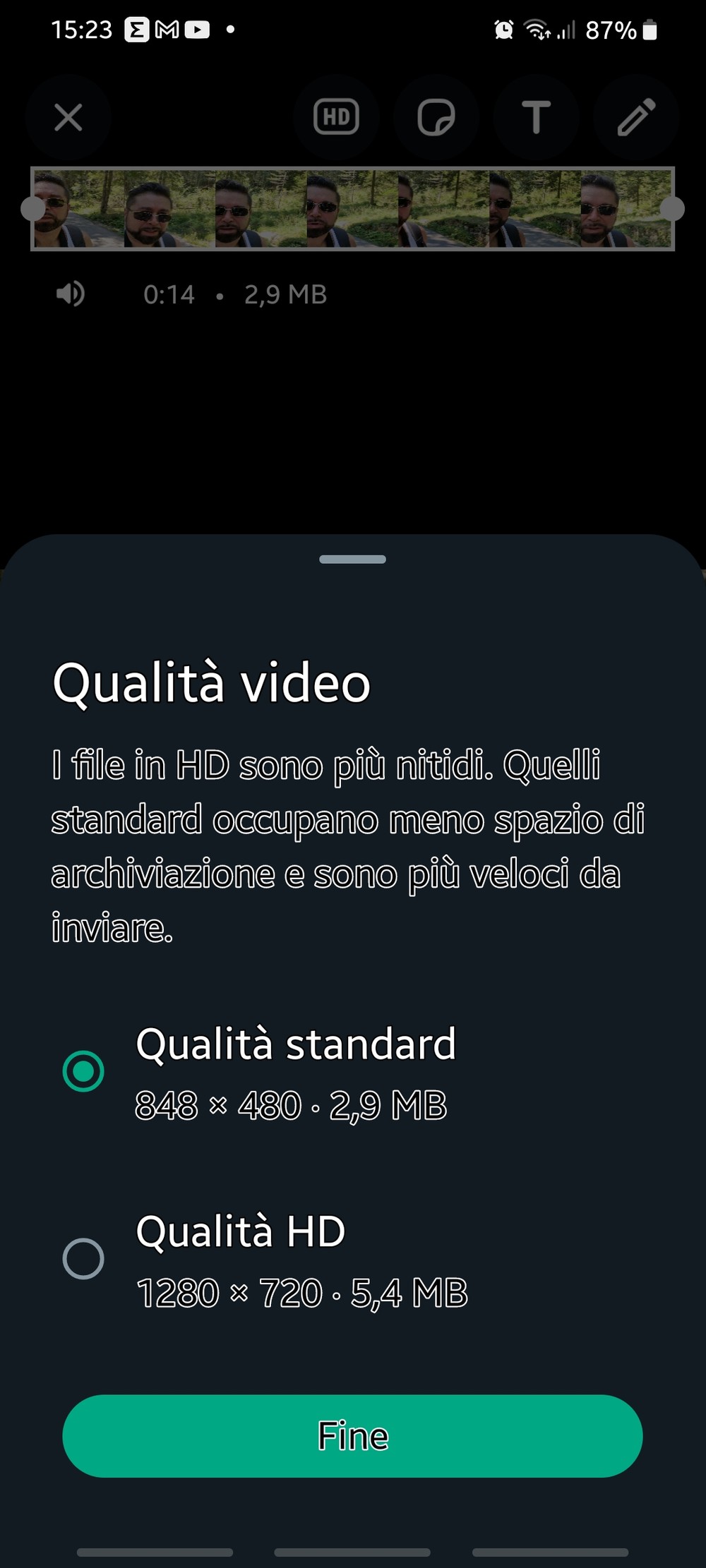This screenshot has height=1568, width=706.
Task: Open the pencil drawing tool
Action: pyautogui.click(x=636, y=117)
